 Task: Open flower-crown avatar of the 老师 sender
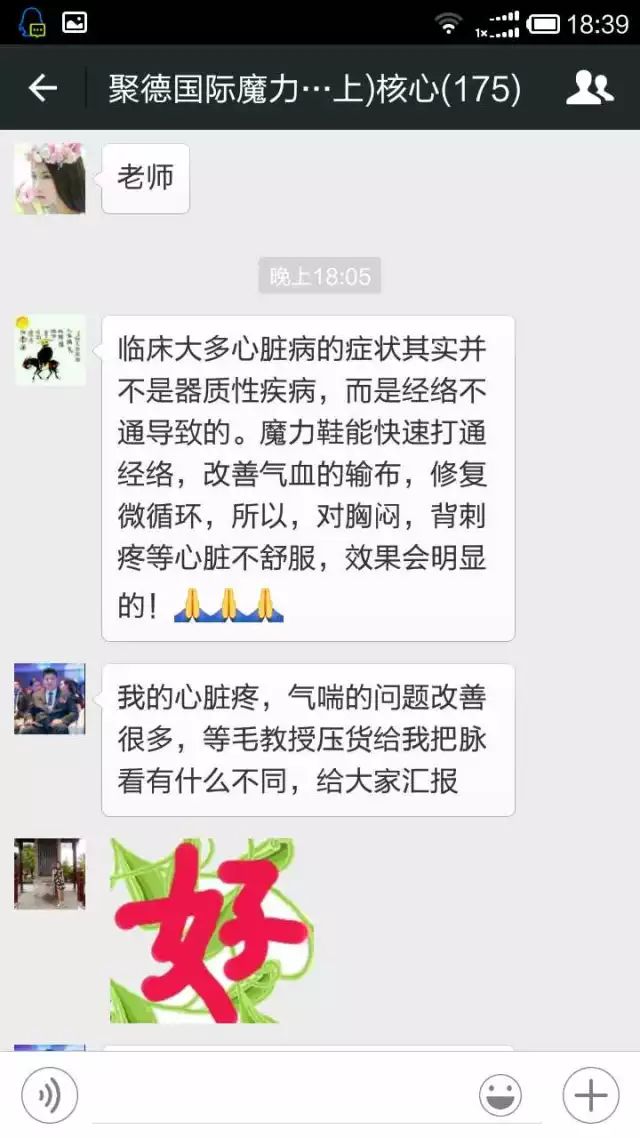coord(49,177)
